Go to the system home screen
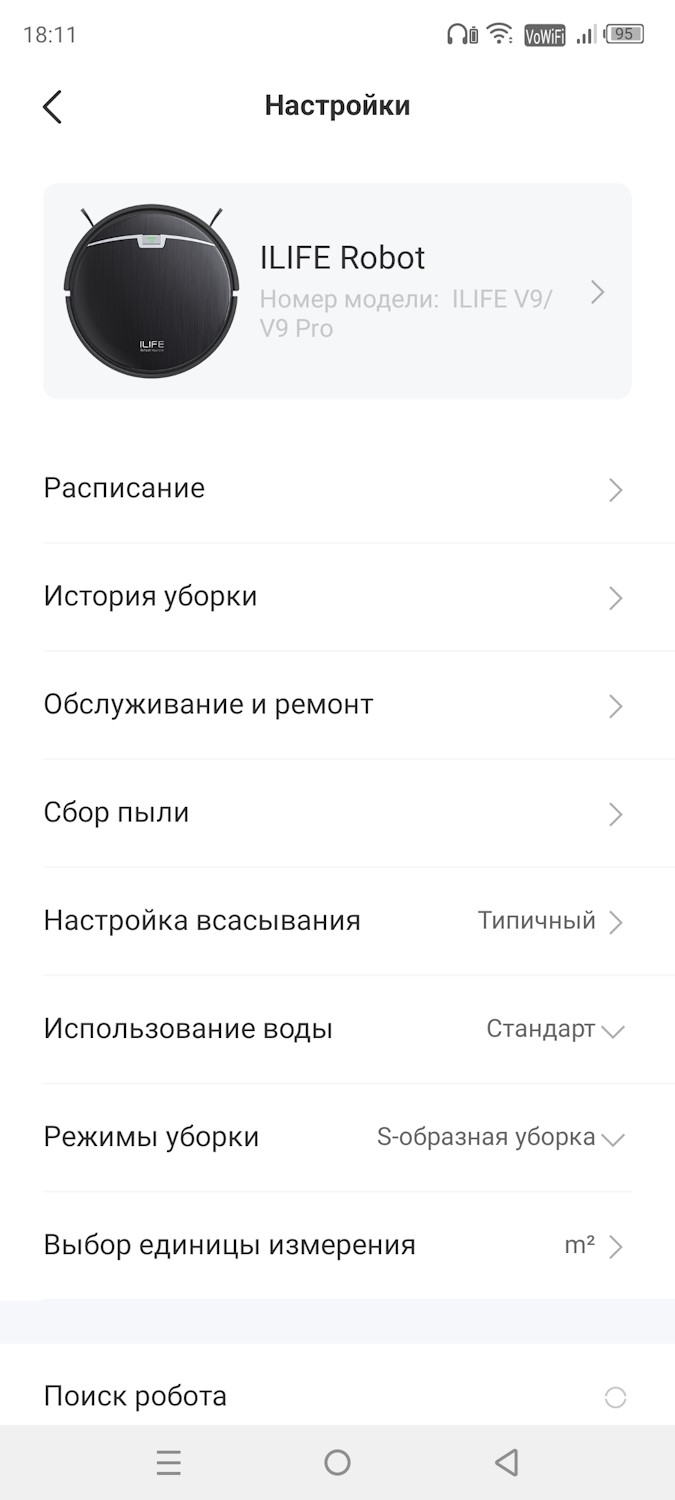 (x=337, y=1463)
